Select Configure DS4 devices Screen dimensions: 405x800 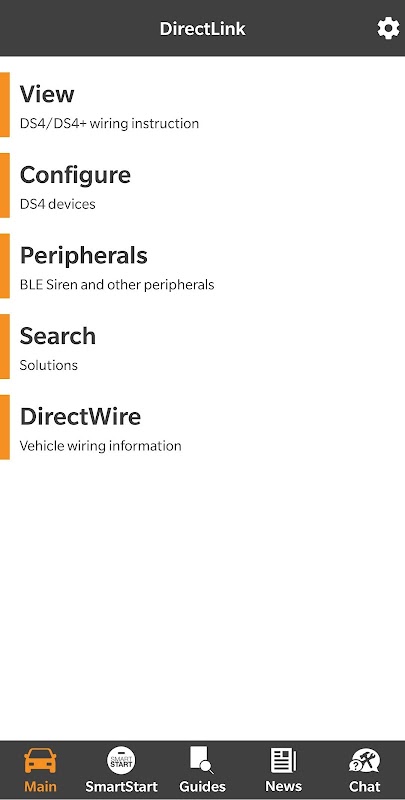coord(202,186)
